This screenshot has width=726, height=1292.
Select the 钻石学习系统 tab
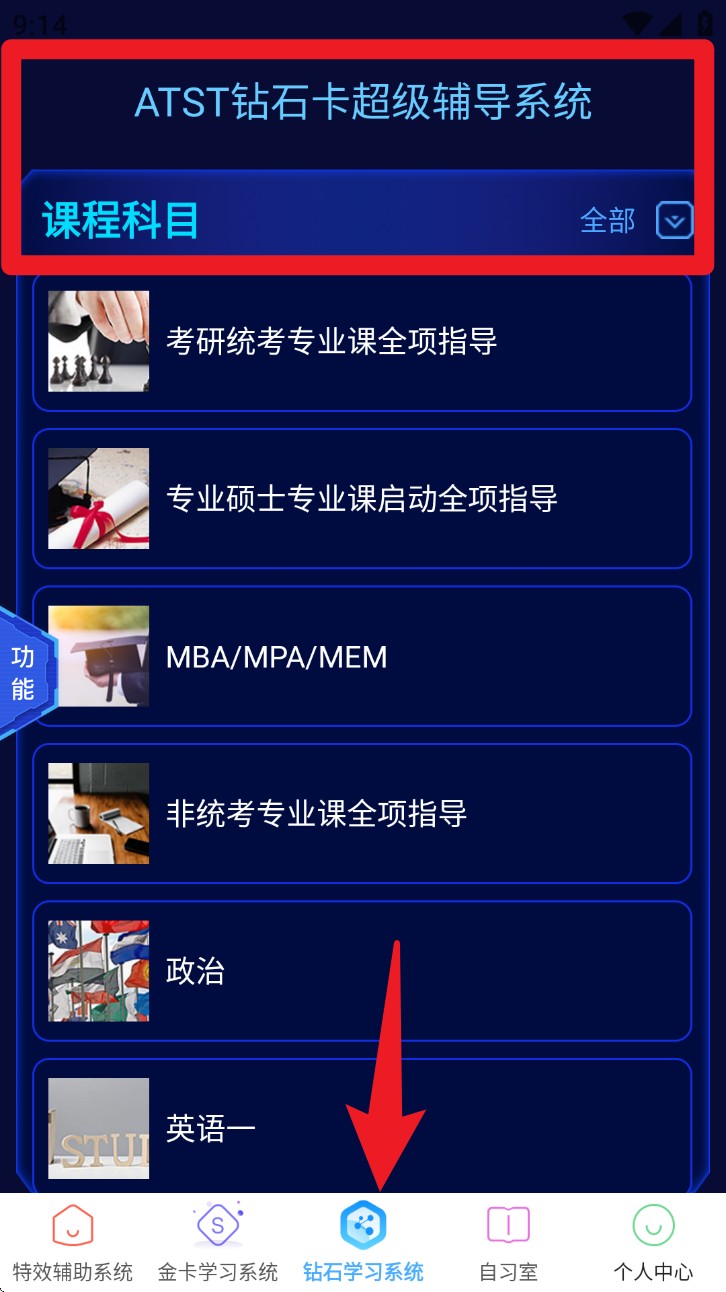[363, 1242]
